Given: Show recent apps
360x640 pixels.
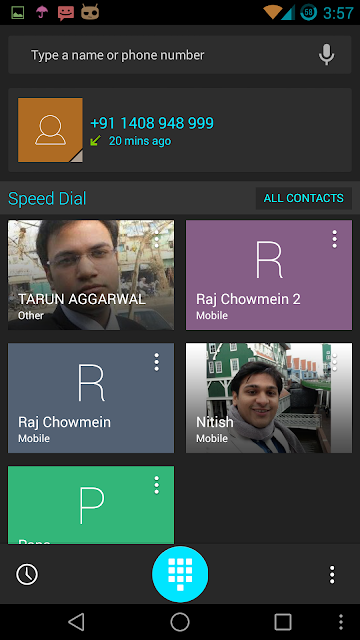Looking at the screenshot, I should click(283, 622).
